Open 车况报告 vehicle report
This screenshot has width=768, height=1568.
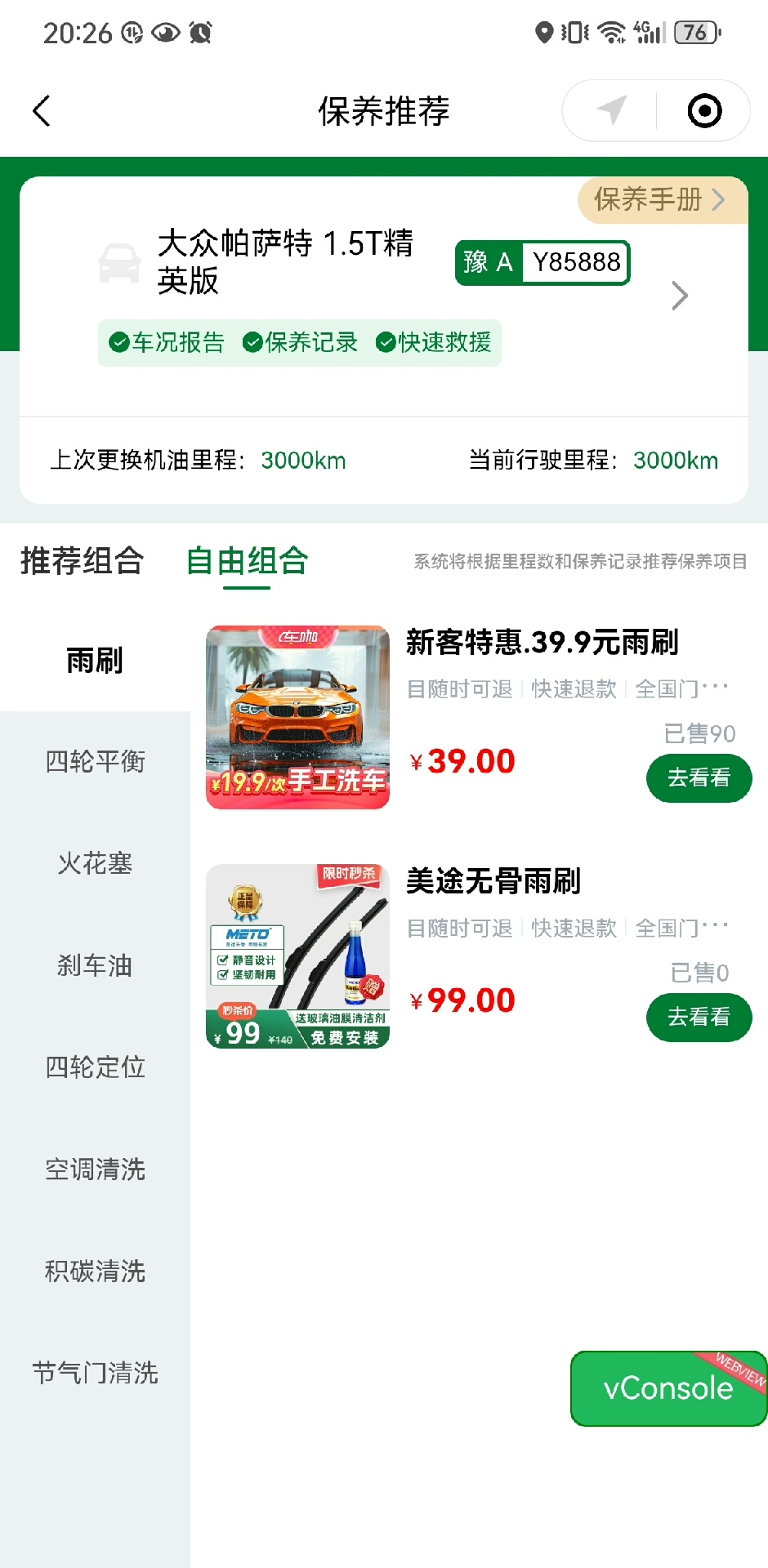[167, 342]
